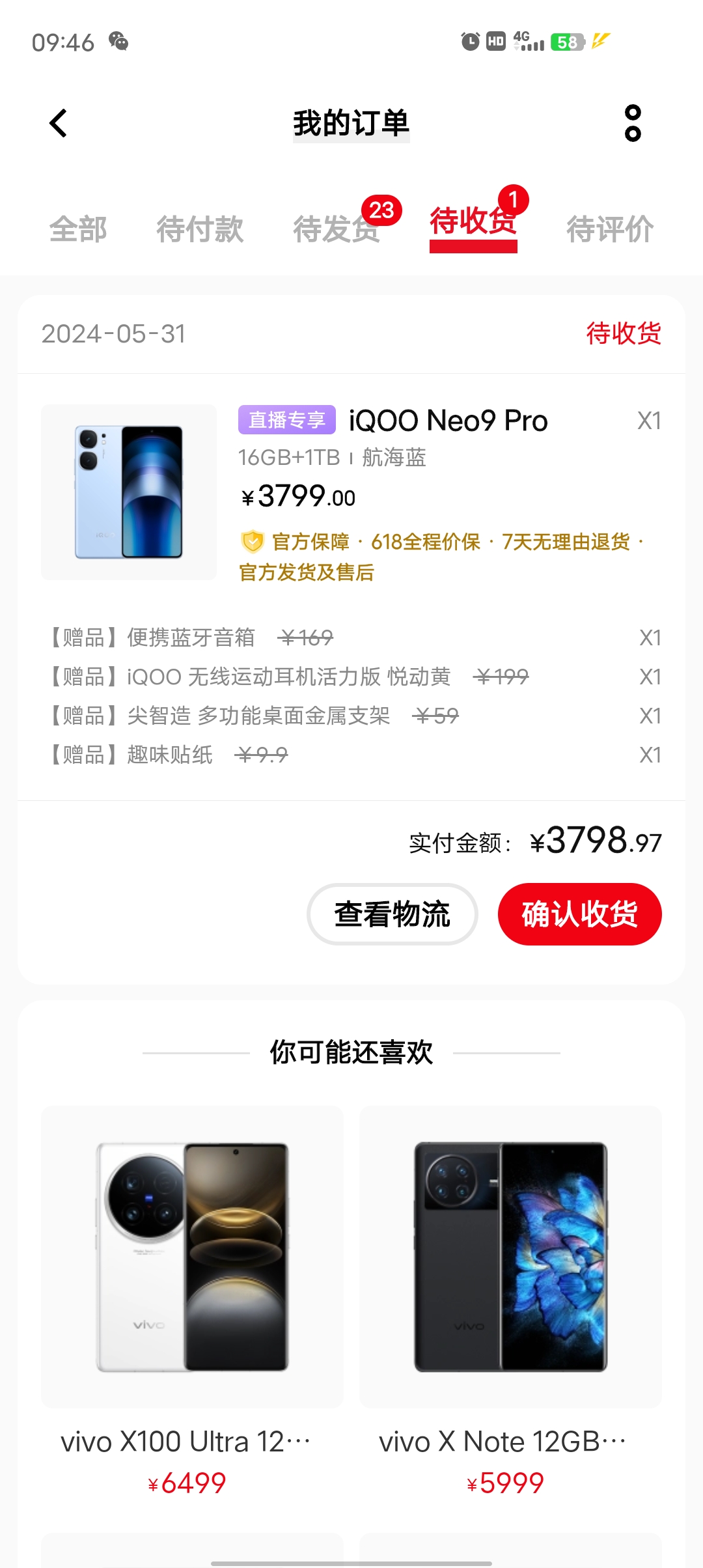Open the vivo X100 Ultra product card
This screenshot has height=1568, width=703.
pos(192,1296)
